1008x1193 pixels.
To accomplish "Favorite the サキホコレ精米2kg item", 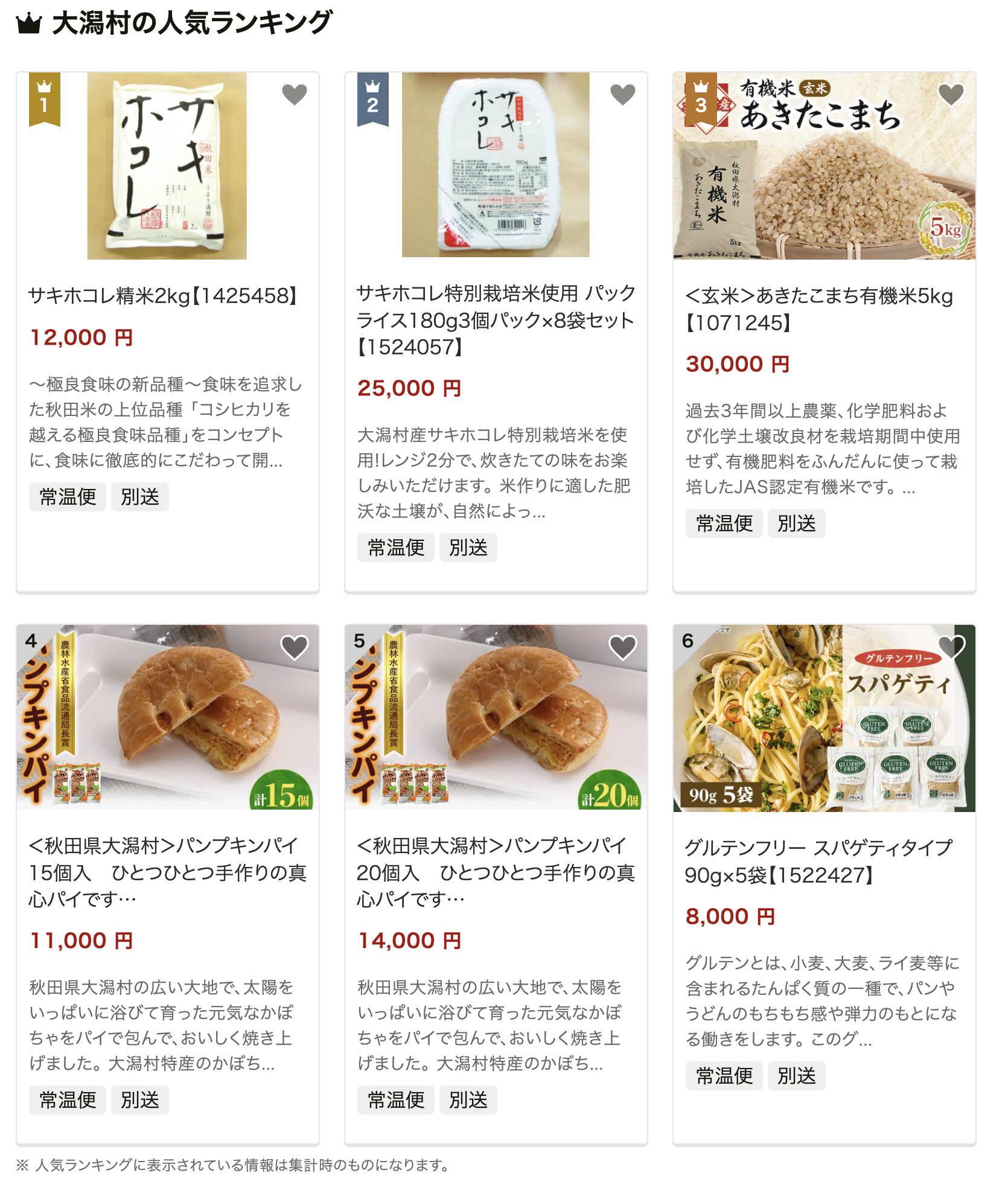I will (x=294, y=95).
